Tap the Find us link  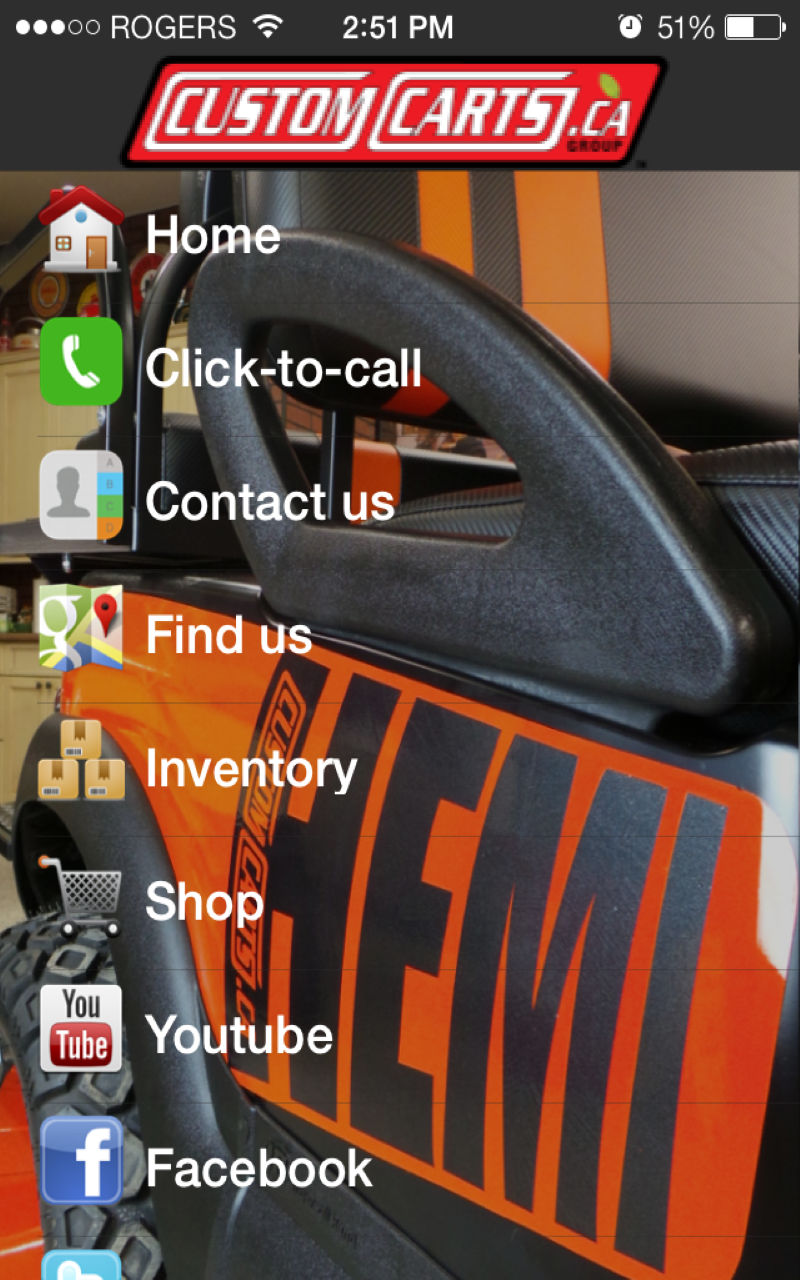(228, 634)
